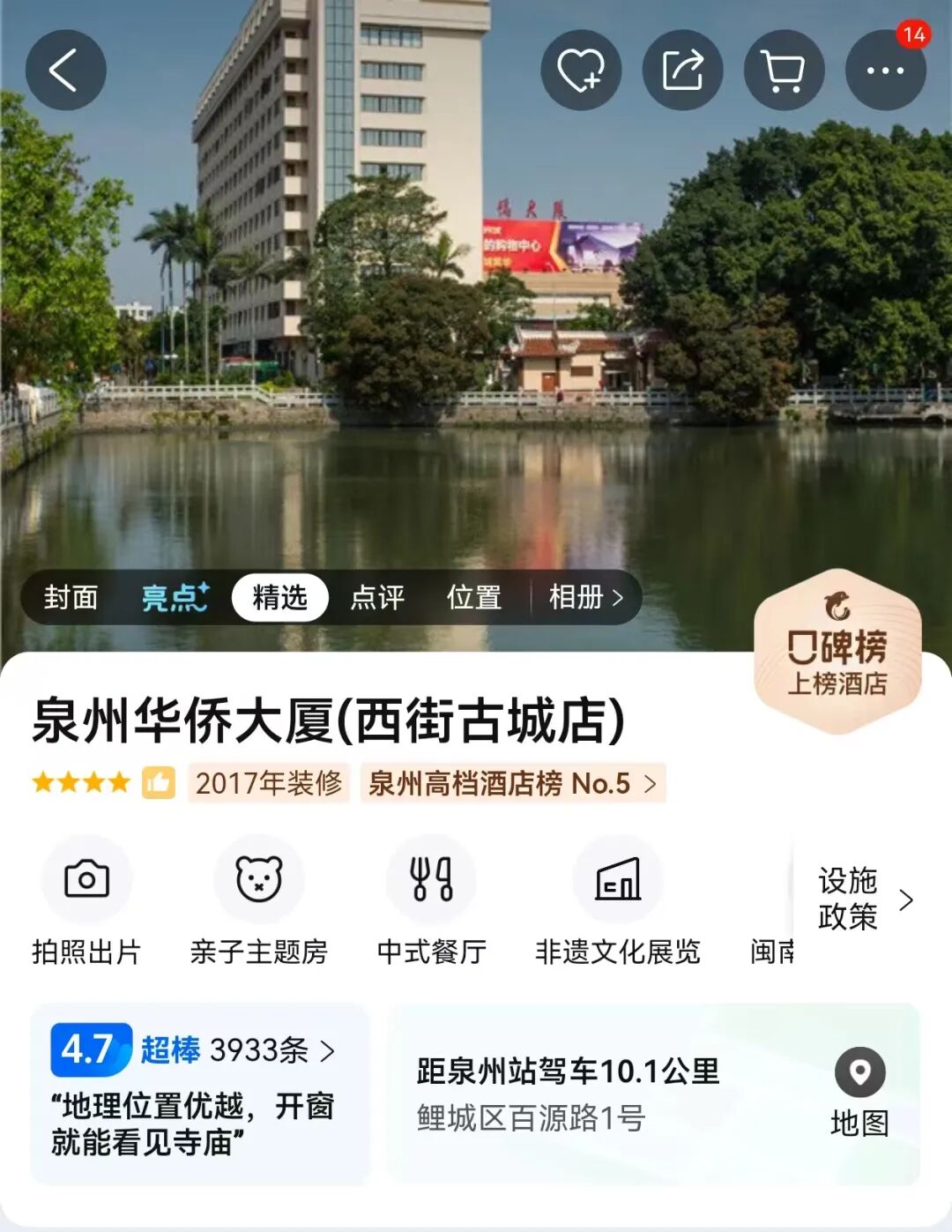Open the 口碑榜 上榜酒店 badge
952x1232 pixels.
pyautogui.click(x=838, y=652)
